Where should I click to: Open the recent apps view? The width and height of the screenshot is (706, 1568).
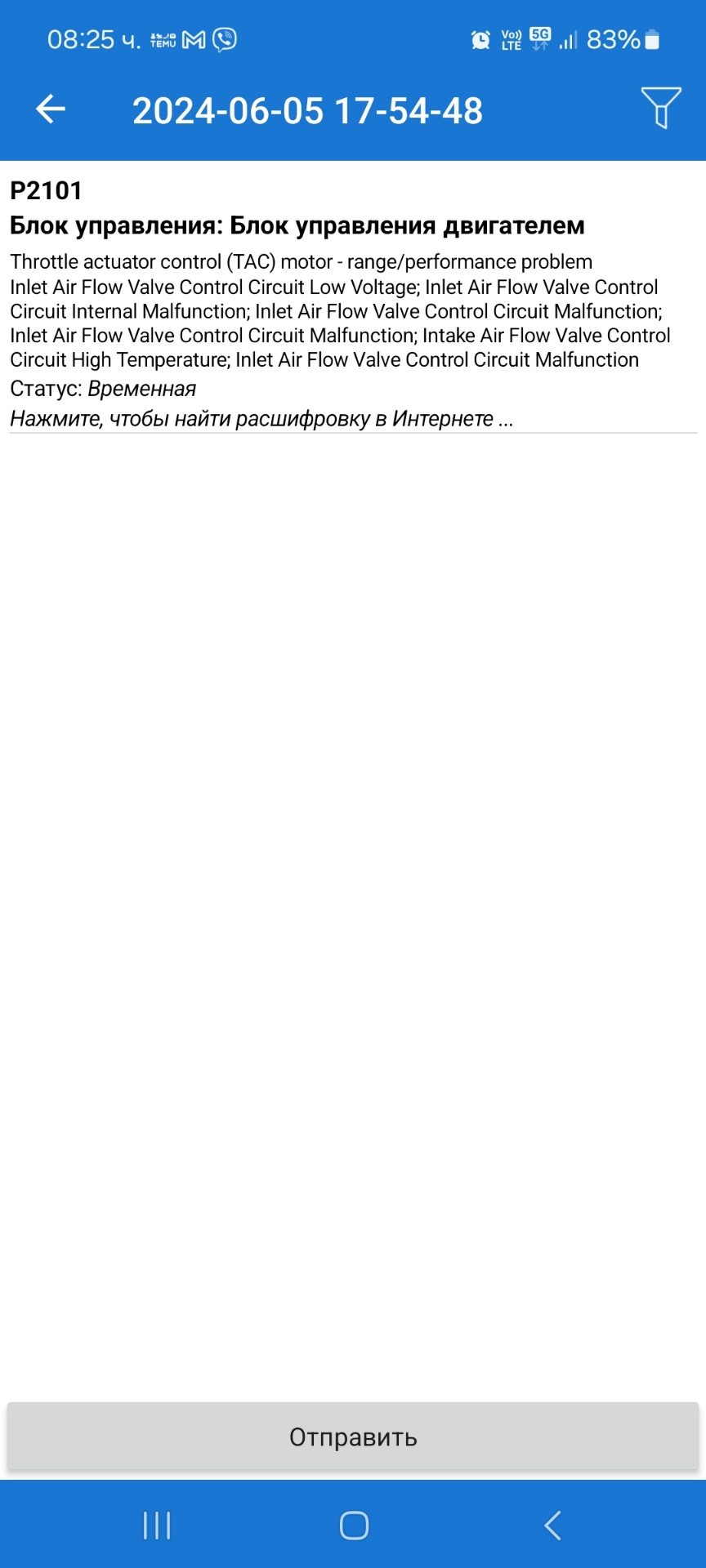(157, 1525)
